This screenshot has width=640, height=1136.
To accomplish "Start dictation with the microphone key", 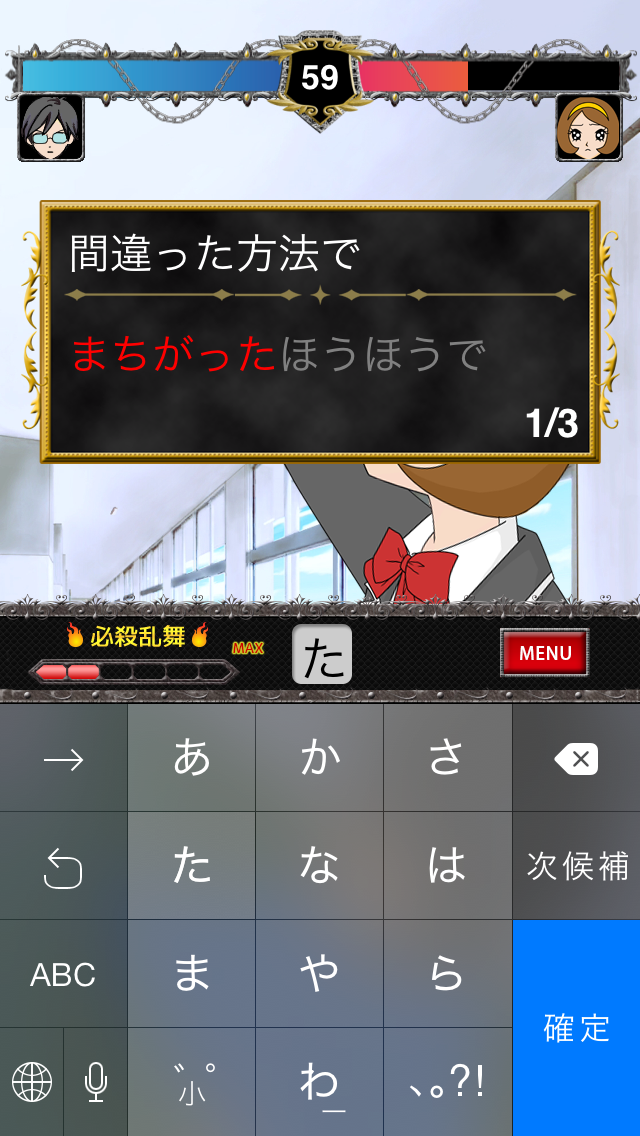I will coord(96,1082).
